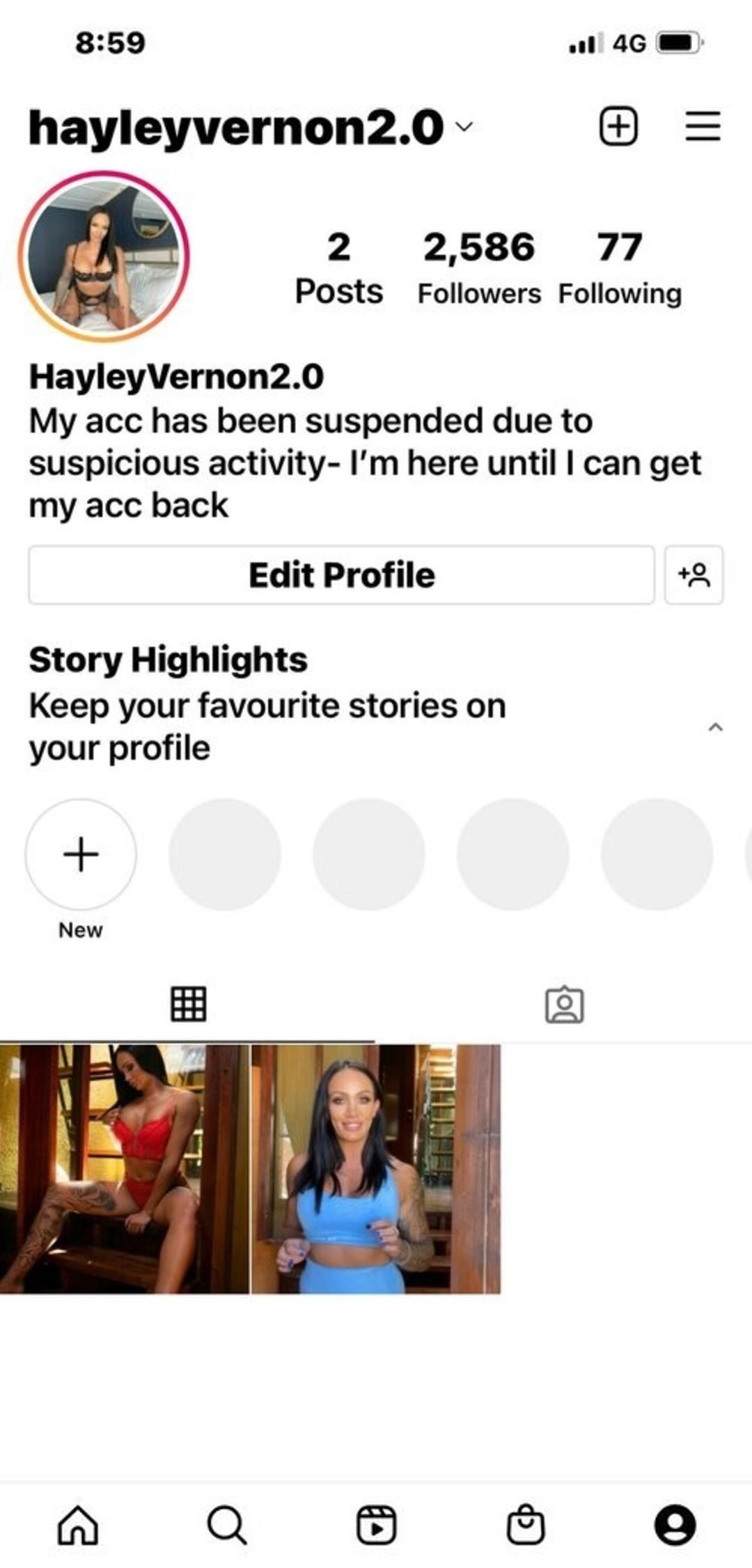Collapse the Story Highlights section
752x1568 pixels.
715,727
